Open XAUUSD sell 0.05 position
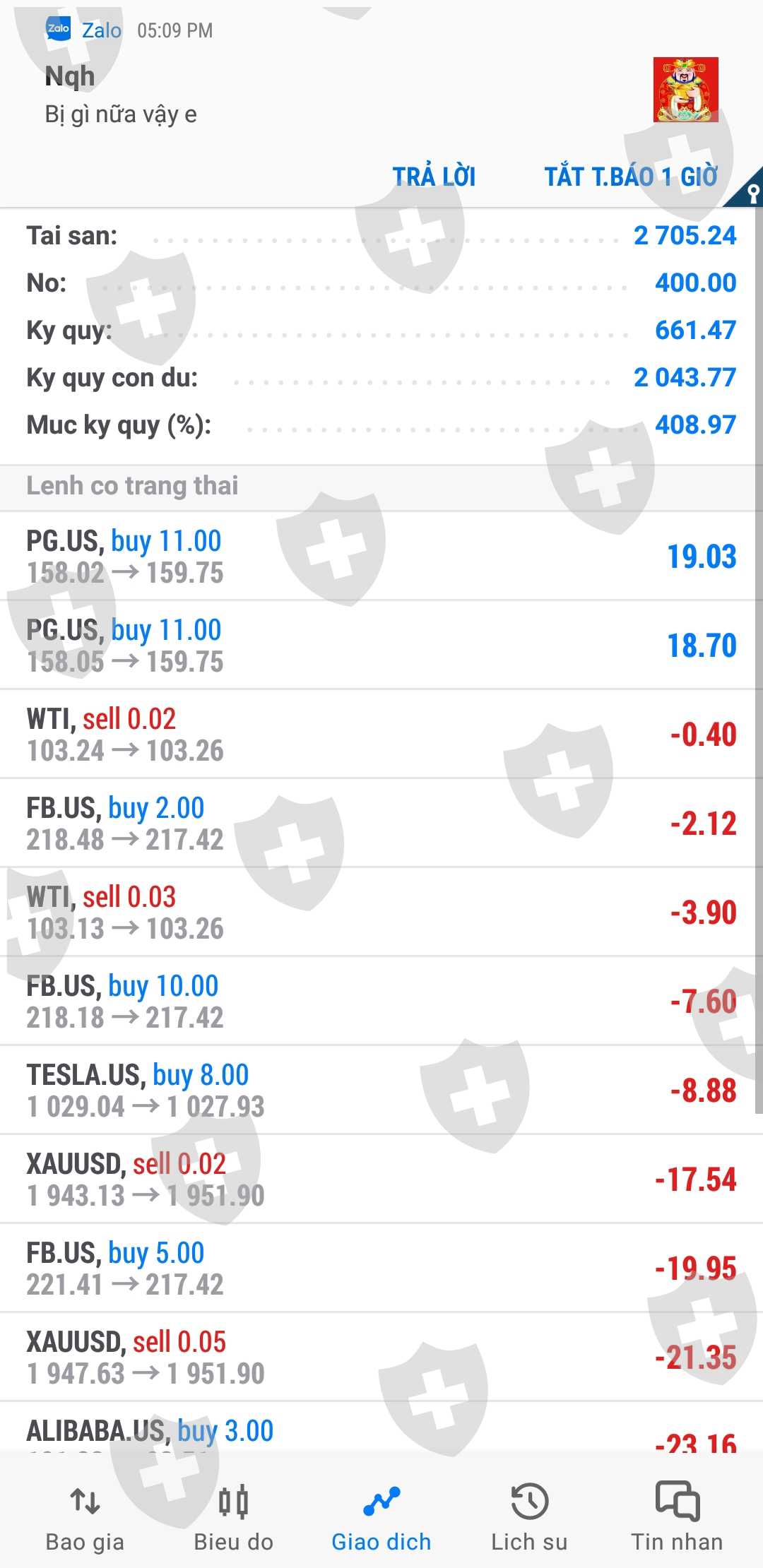Image resolution: width=763 pixels, height=1568 pixels. pyautogui.click(x=381, y=1358)
